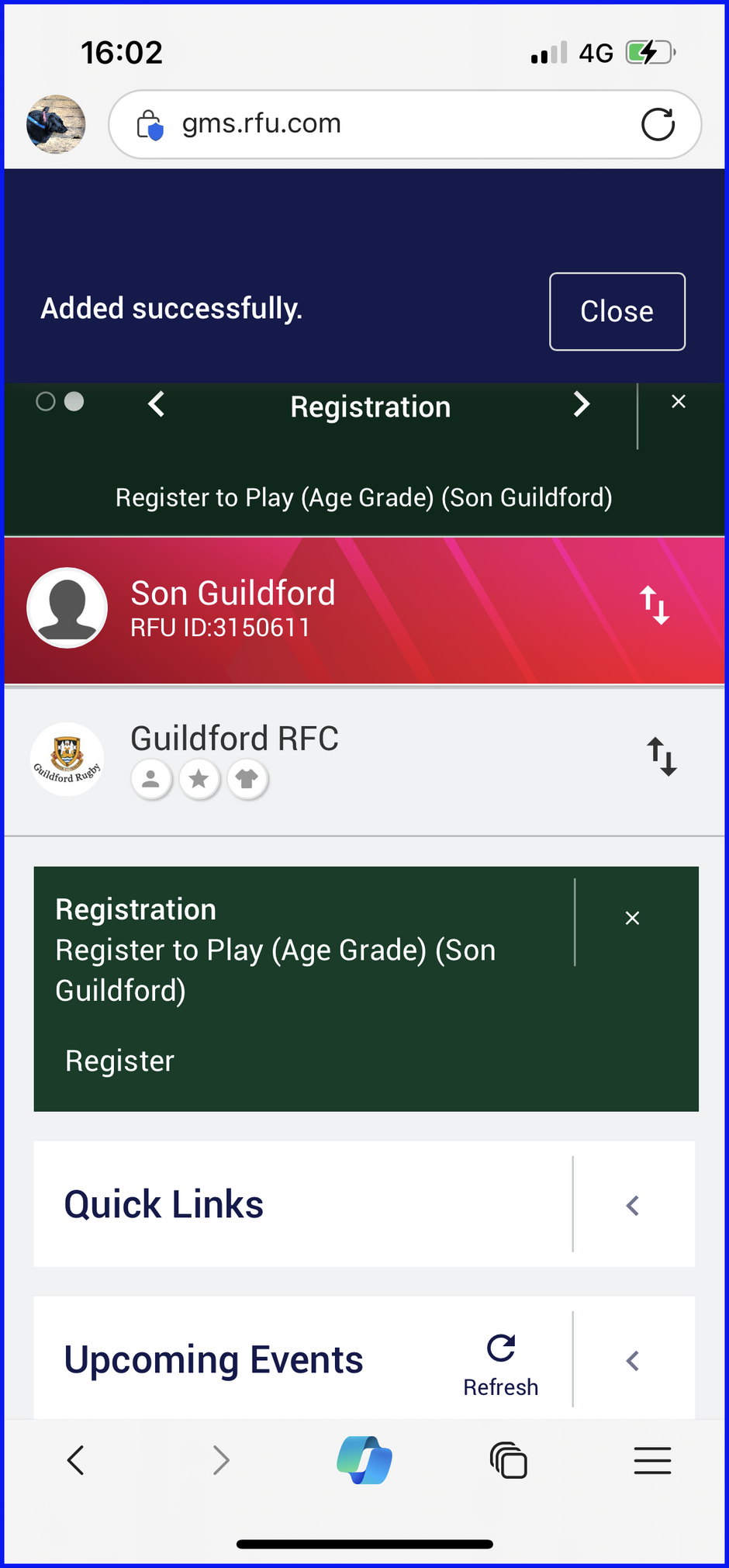The height and width of the screenshot is (1568, 729).
Task: Refresh the Upcoming Events list
Action: (500, 1362)
